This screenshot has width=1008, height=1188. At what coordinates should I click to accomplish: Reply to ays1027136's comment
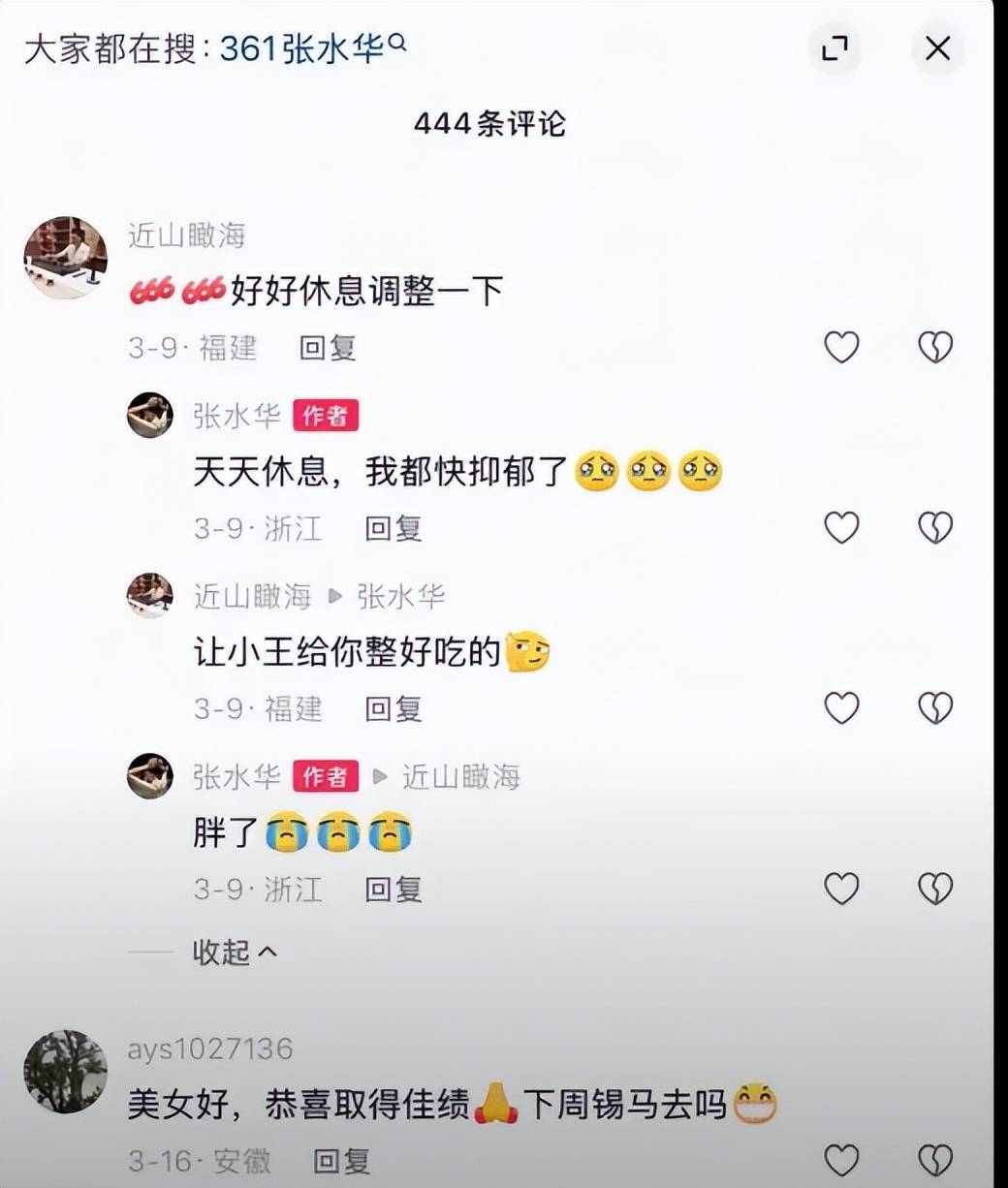(341, 1160)
